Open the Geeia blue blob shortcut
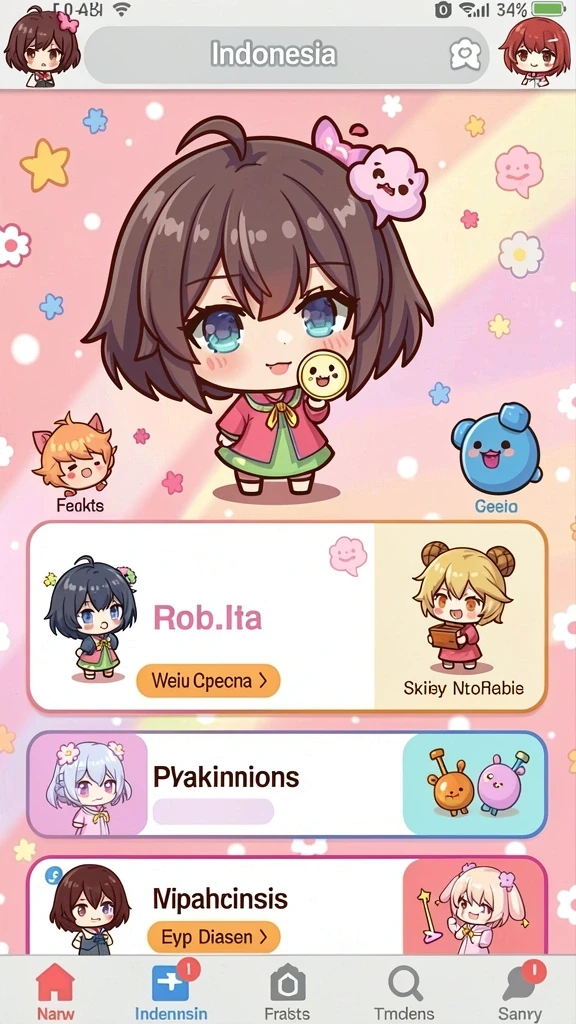This screenshot has height=1024, width=576. tap(496, 457)
